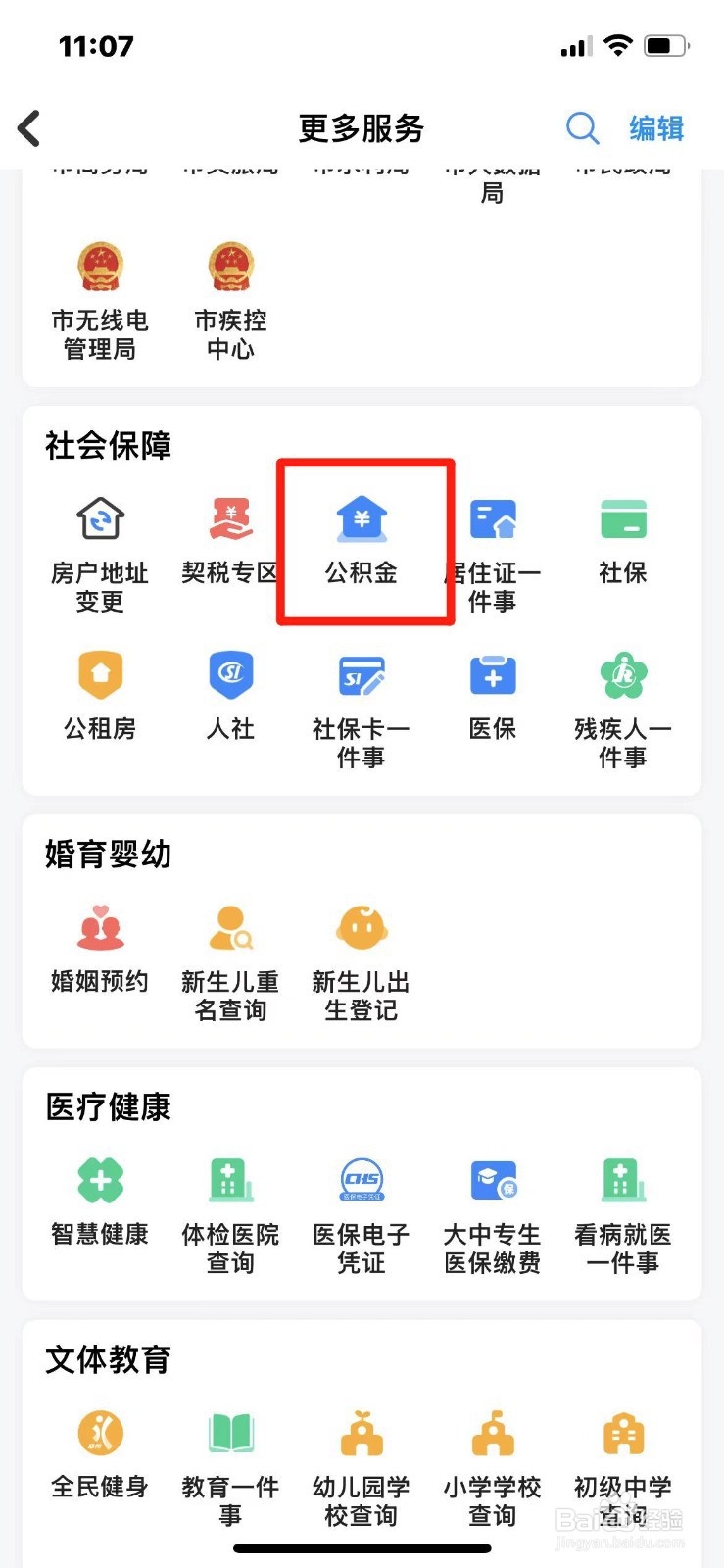Open 公积金 service
Viewport: 724px width, 1568px height.
[x=362, y=542]
